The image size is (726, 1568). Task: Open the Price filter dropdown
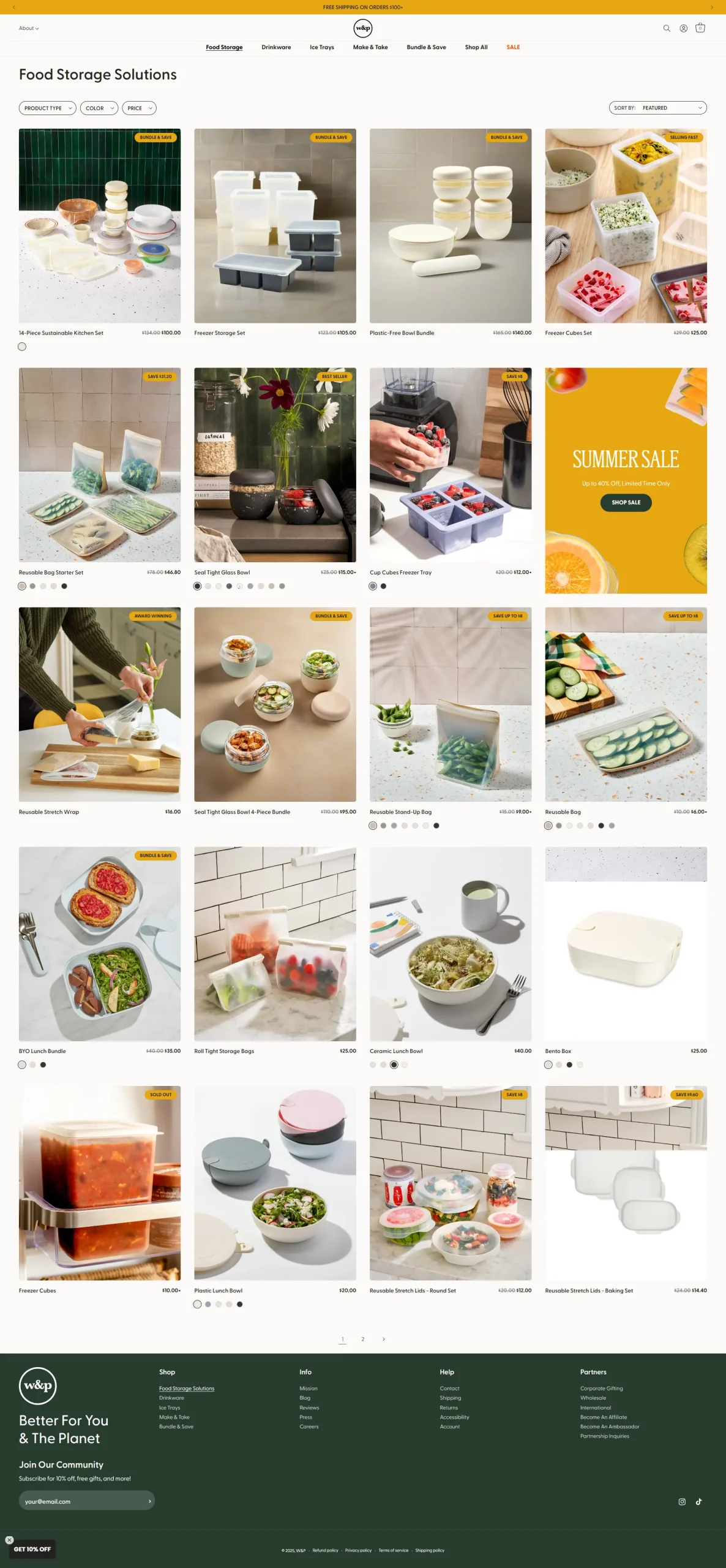click(x=139, y=108)
